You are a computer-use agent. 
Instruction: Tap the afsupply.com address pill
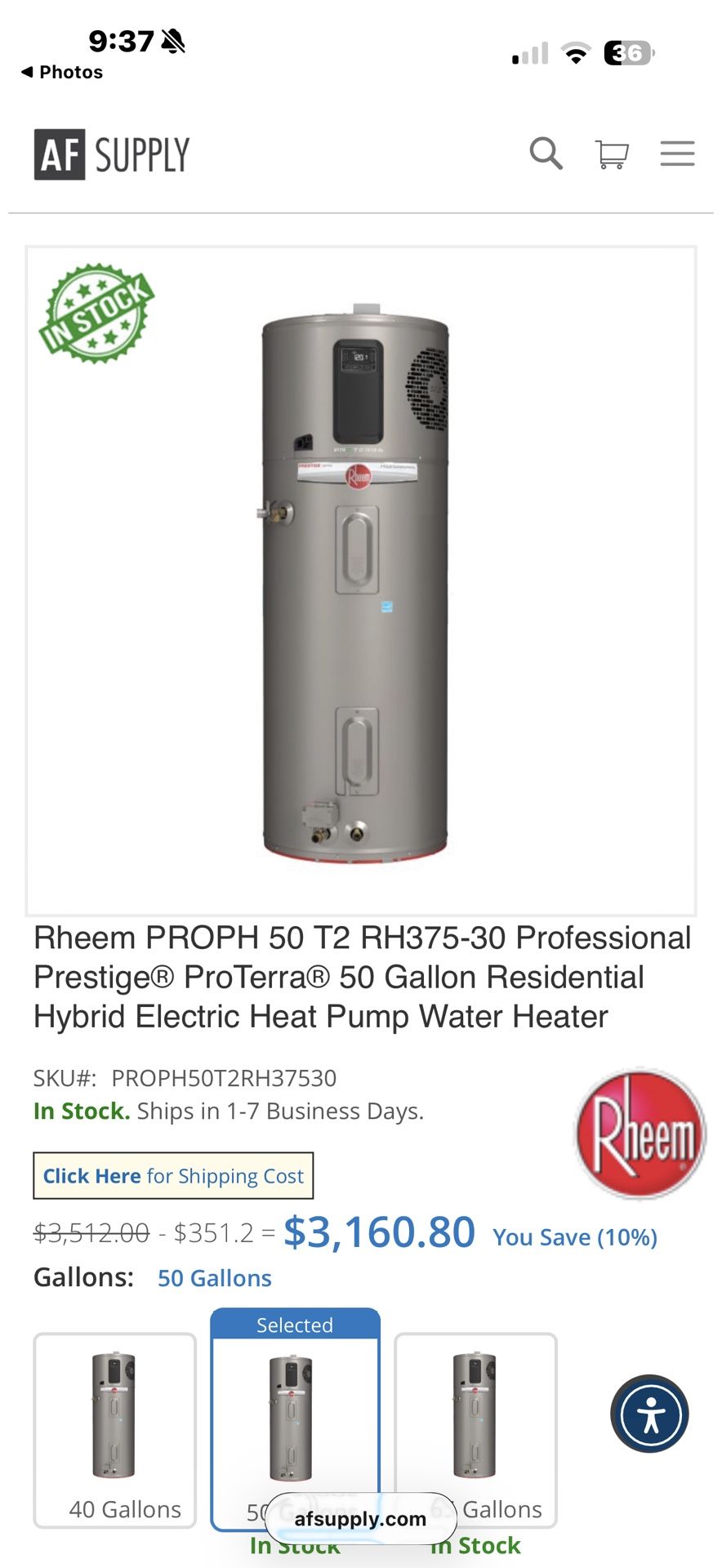[361, 1519]
